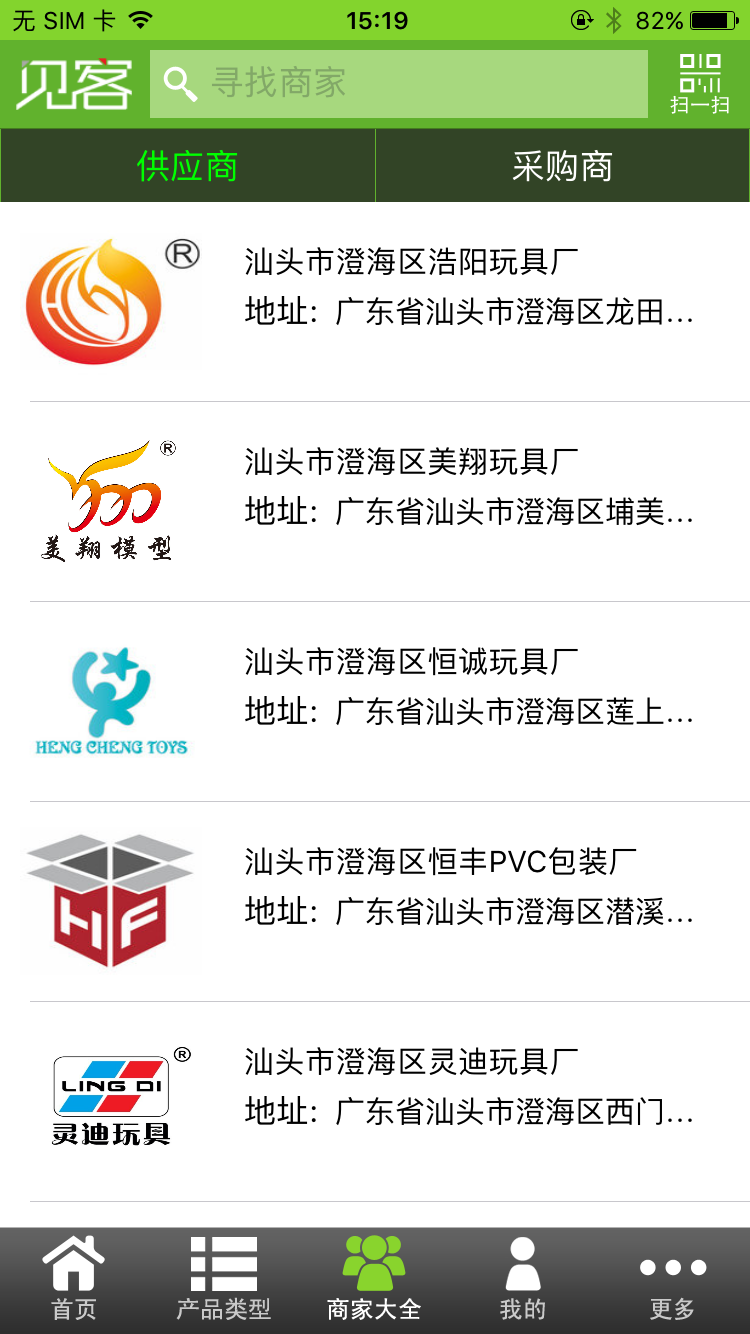The image size is (750, 1334).
Task: Switch to the 供应商 tab
Action: click(x=188, y=166)
